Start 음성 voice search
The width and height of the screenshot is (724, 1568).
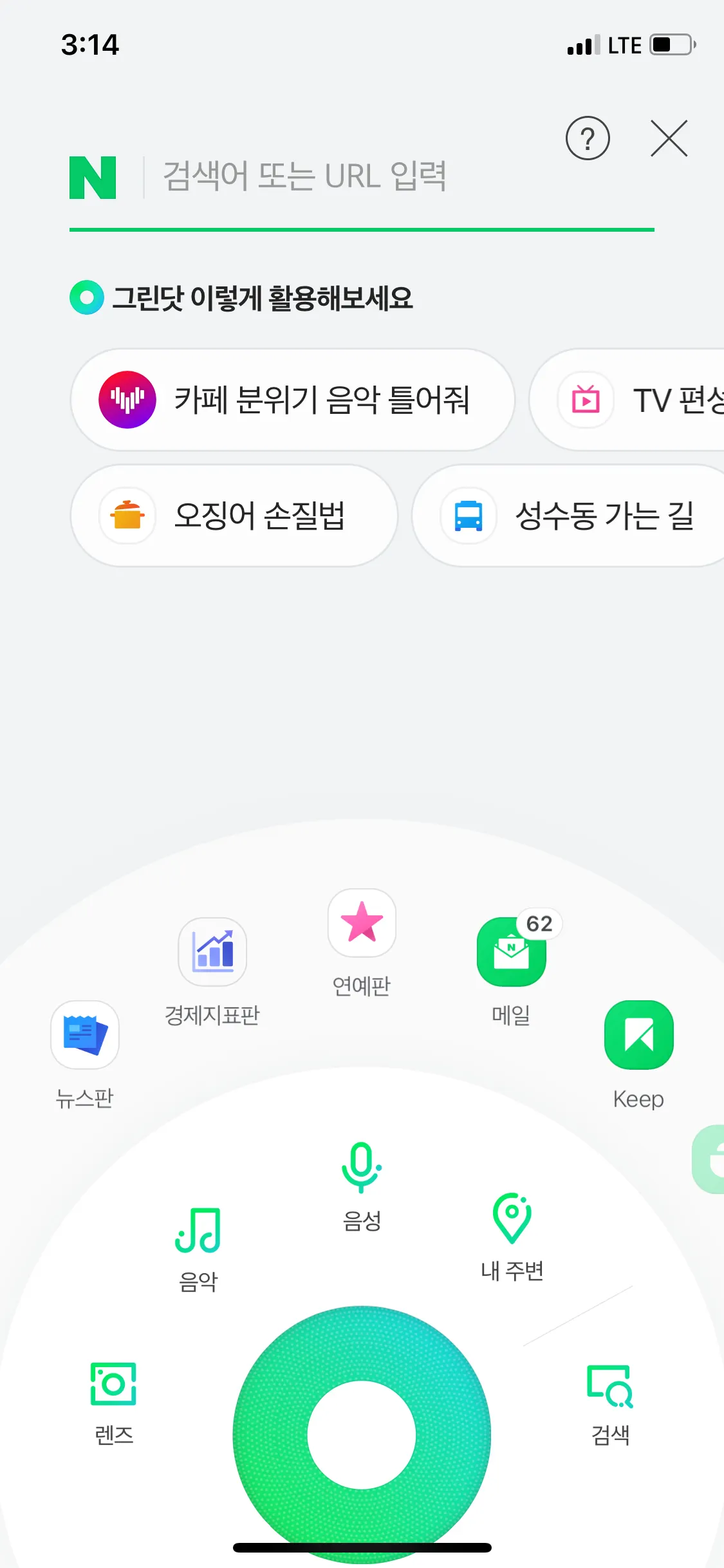click(x=362, y=1168)
